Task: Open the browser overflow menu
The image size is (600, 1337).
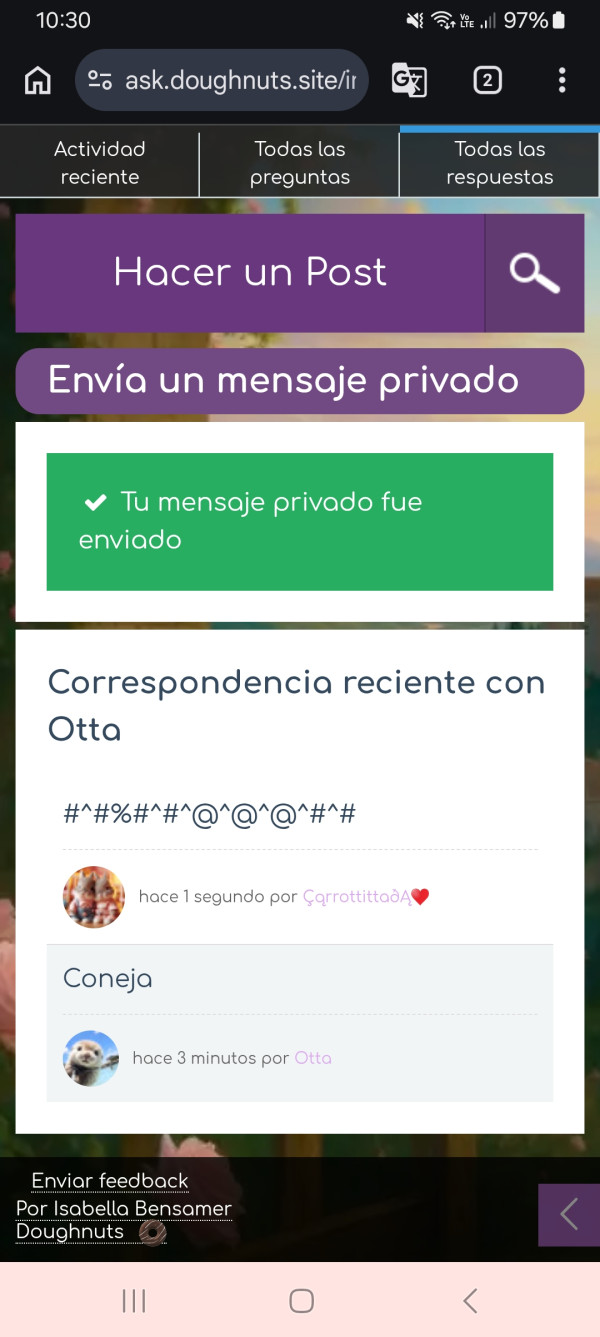Action: coord(562,80)
